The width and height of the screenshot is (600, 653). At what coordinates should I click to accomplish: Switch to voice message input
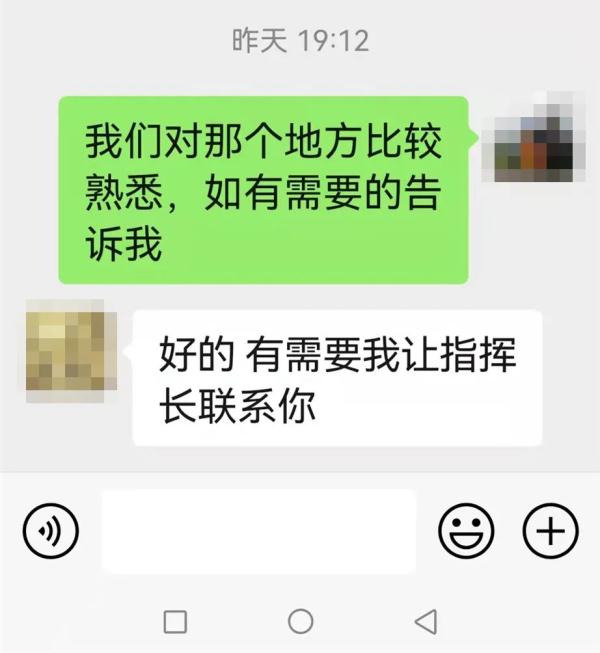[x=49, y=530]
